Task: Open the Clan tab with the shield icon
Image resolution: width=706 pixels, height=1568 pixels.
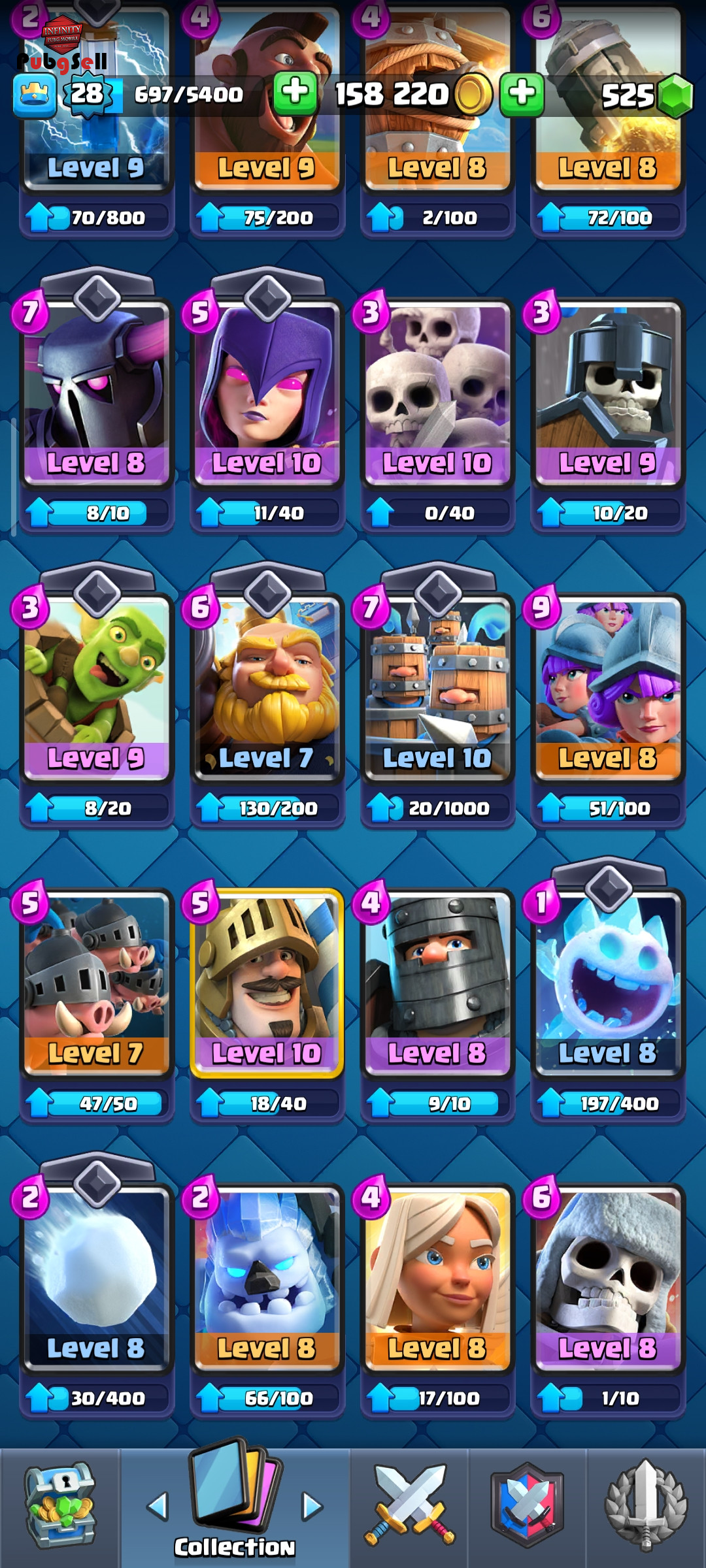Action: click(528, 1507)
